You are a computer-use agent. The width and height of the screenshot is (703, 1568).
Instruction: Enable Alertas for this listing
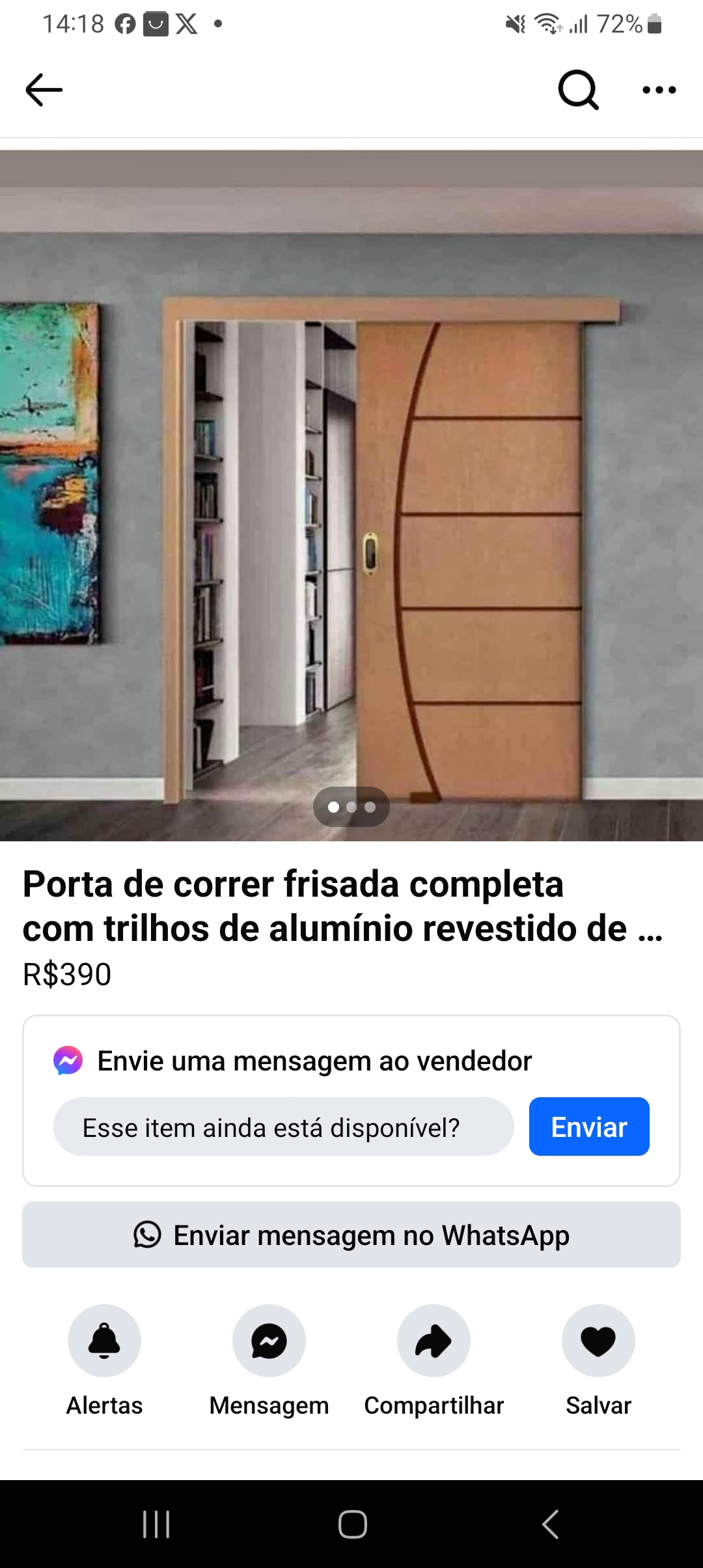tap(104, 1341)
